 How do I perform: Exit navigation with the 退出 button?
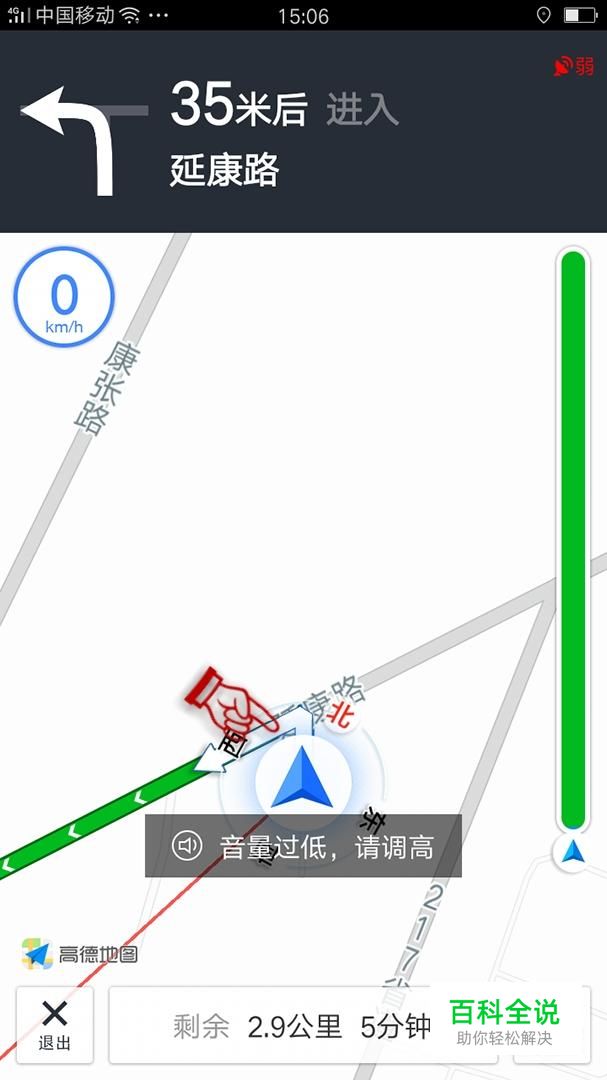[x=54, y=1024]
